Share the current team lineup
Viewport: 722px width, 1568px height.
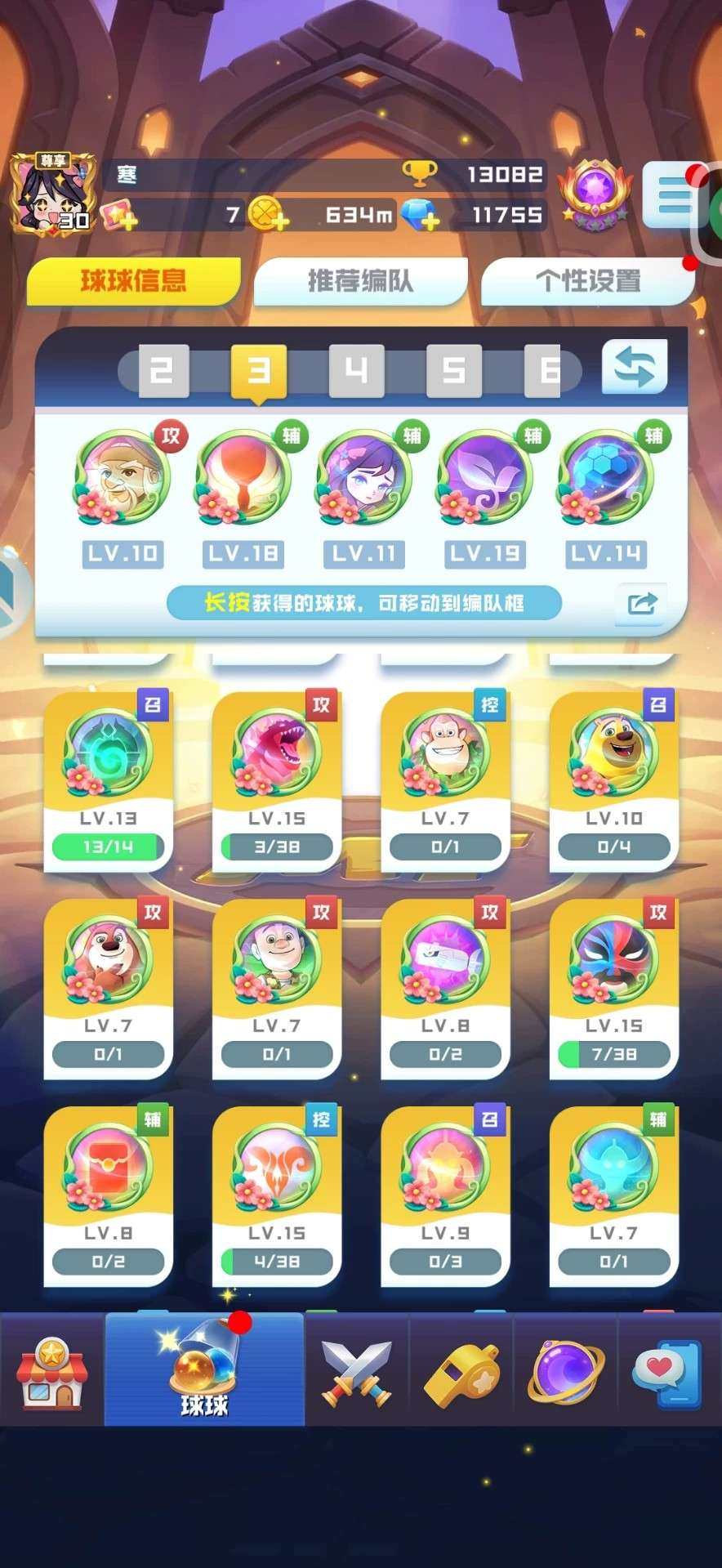coord(640,603)
